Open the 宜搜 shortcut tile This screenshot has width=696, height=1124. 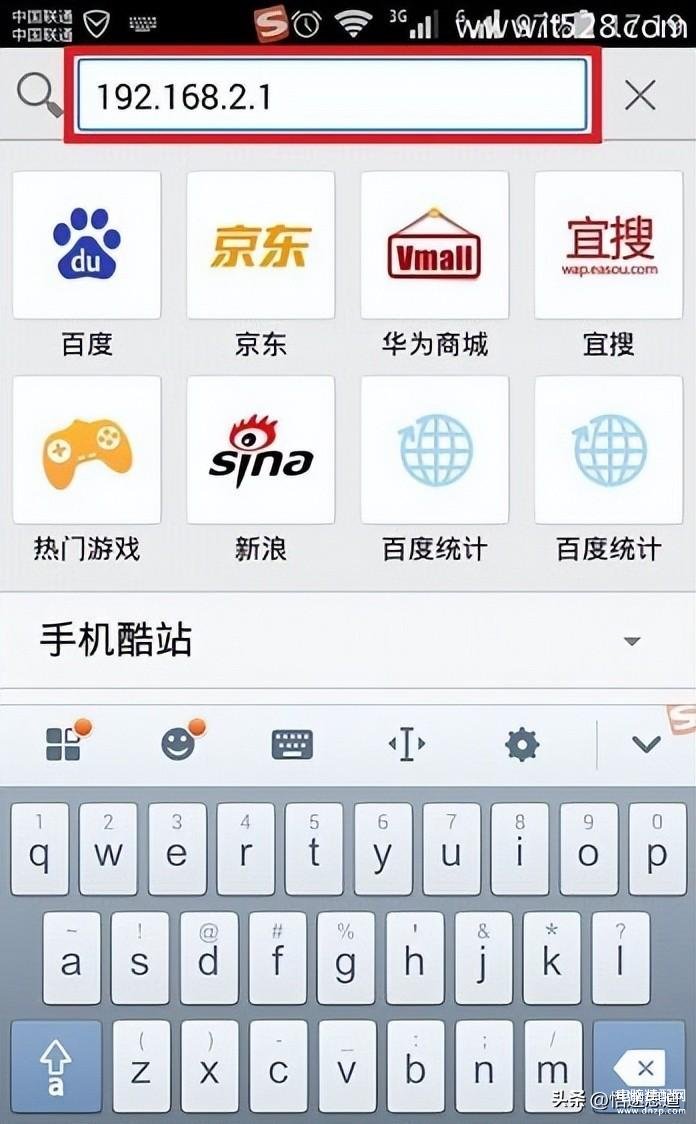(x=609, y=246)
